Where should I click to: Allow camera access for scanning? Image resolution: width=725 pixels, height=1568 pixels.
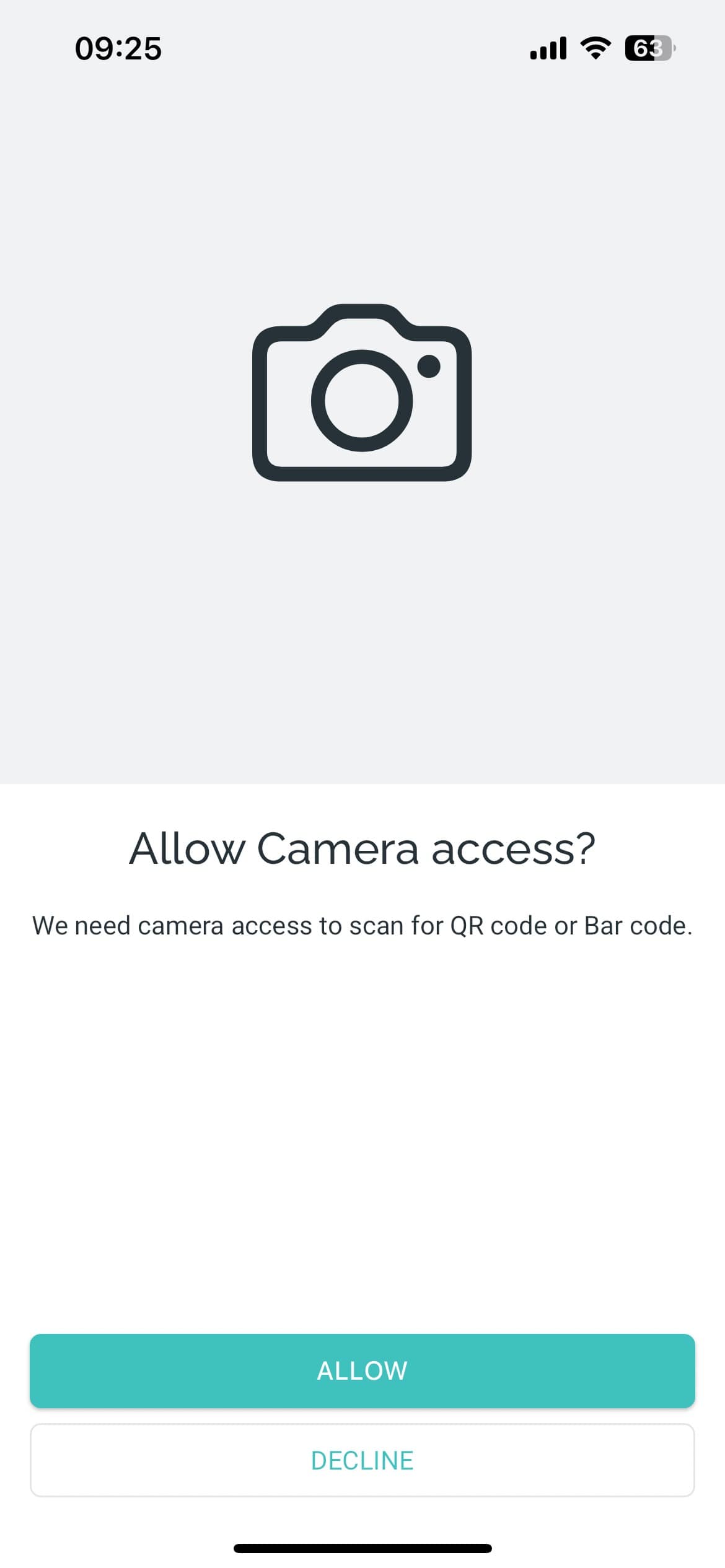362,1370
